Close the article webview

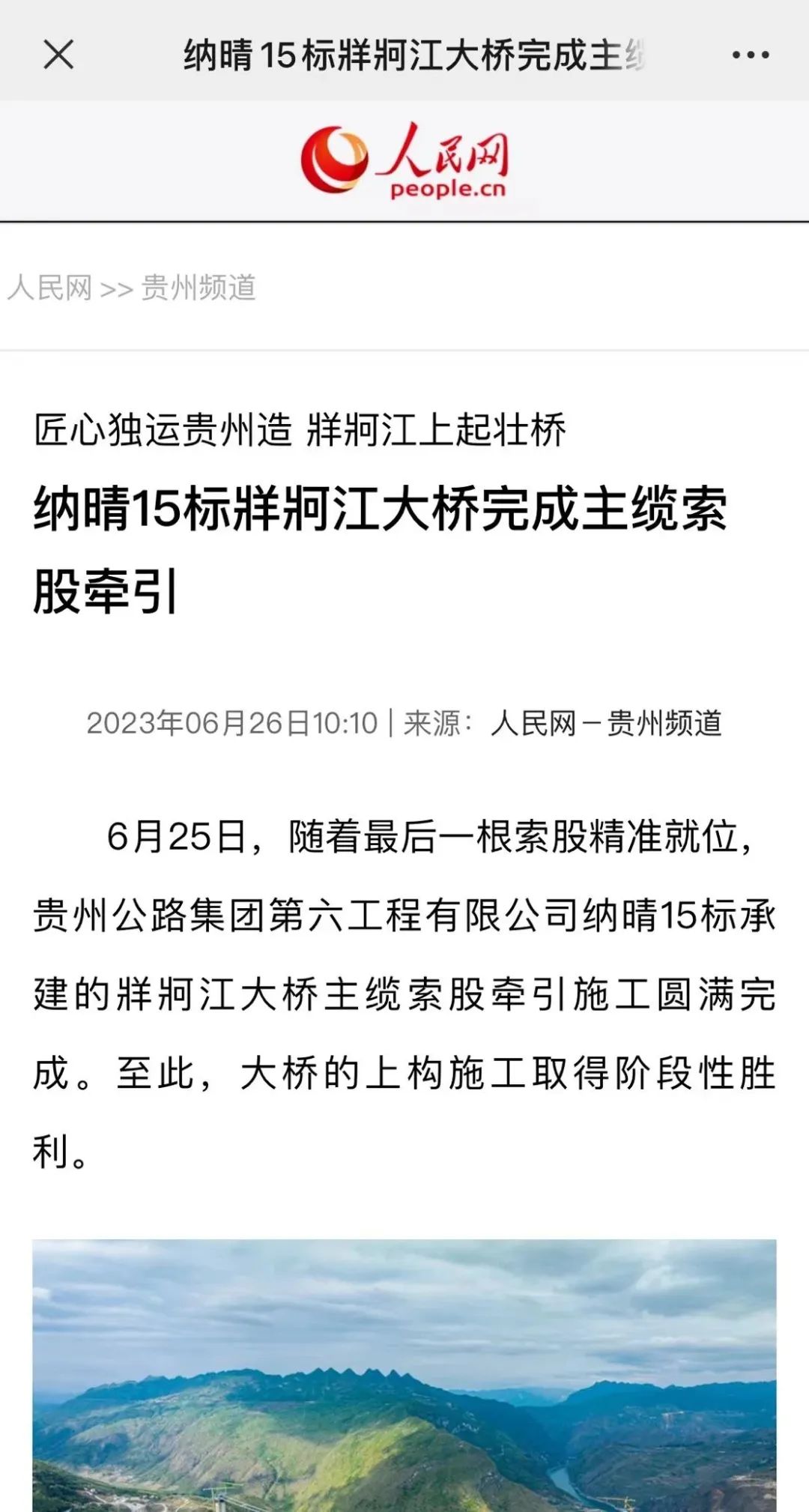pyautogui.click(x=58, y=55)
